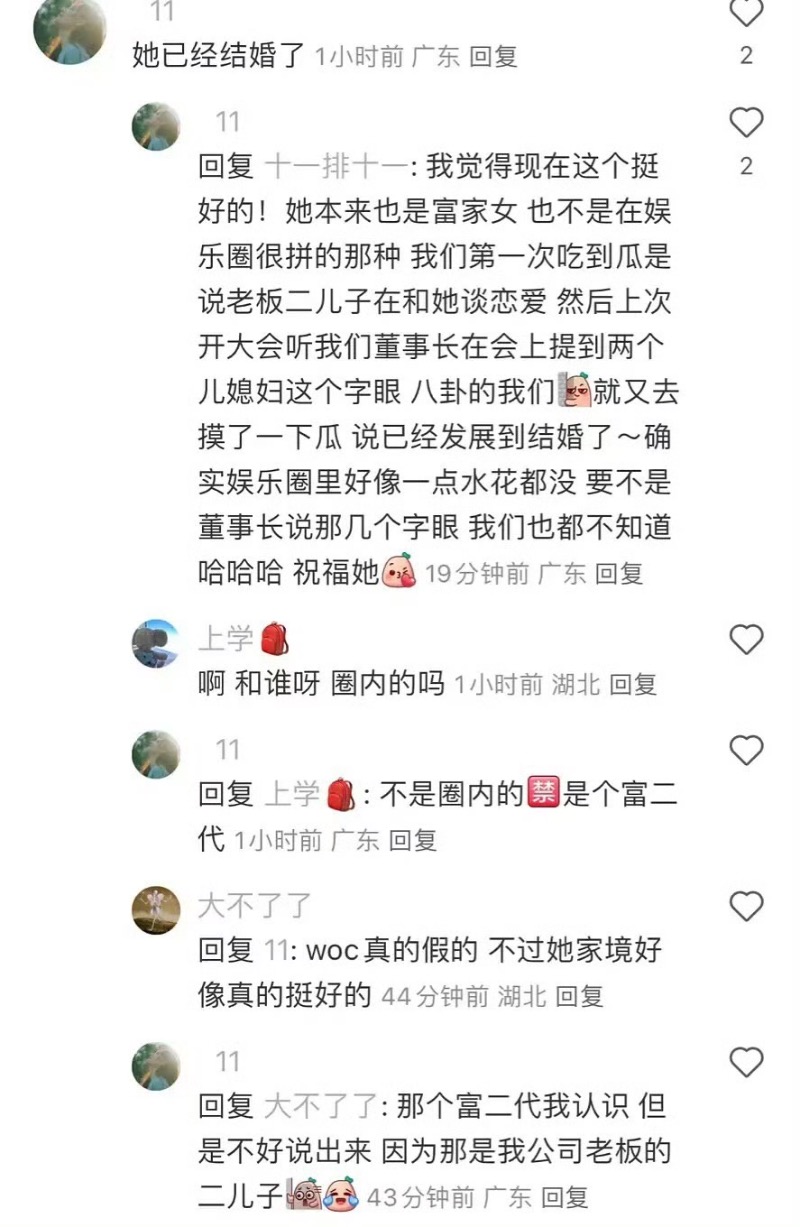Reply to 大不了了's comment from 44分钟前

pos(579,996)
